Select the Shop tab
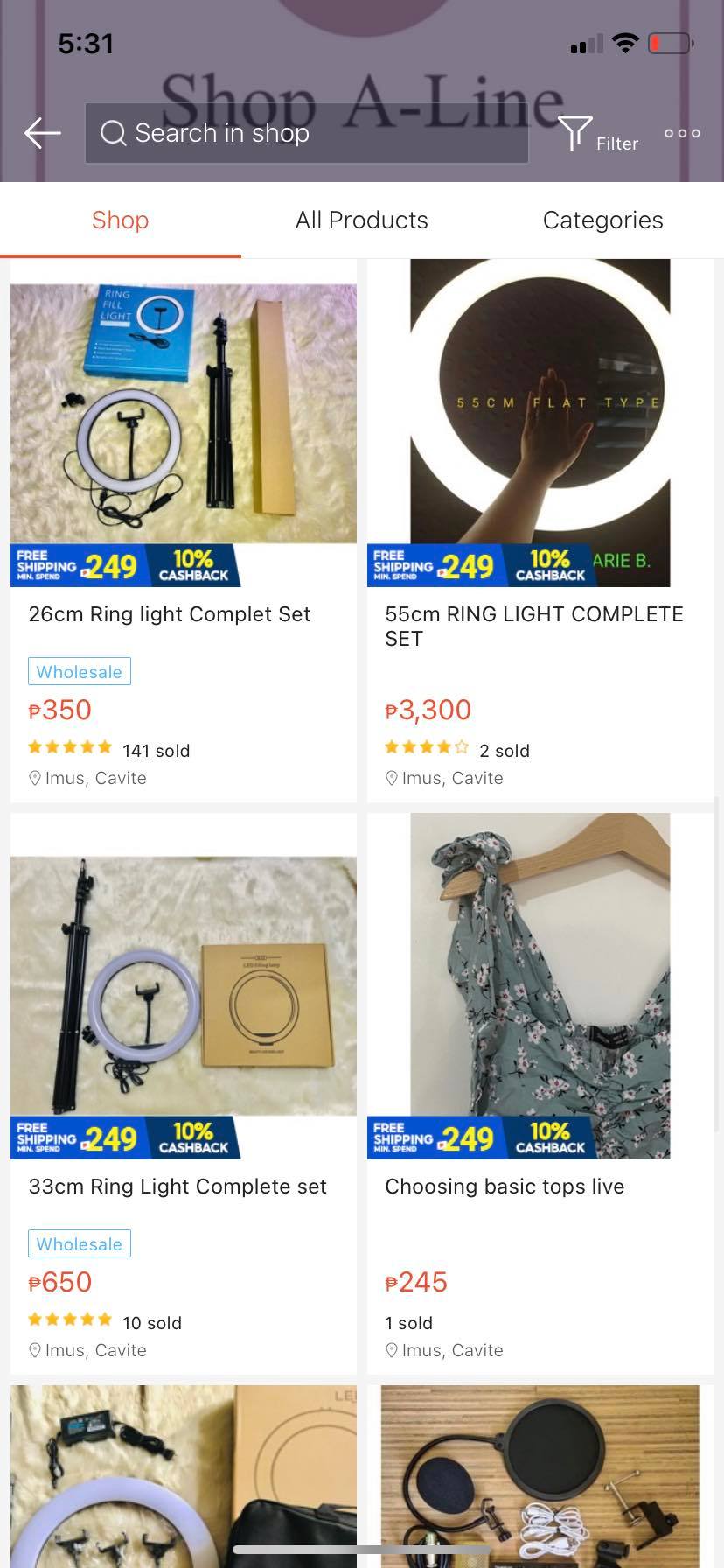 click(x=121, y=220)
